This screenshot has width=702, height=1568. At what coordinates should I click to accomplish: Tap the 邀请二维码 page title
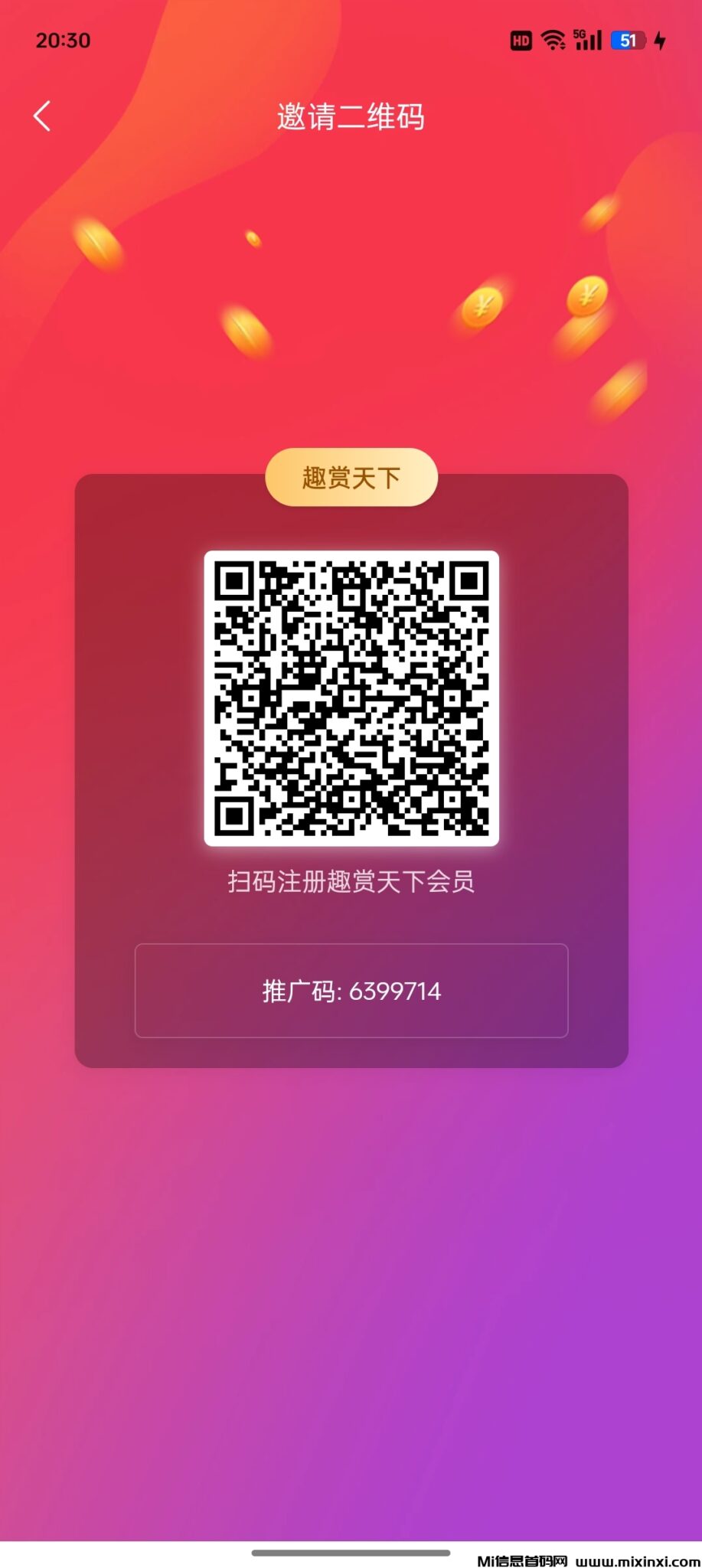[x=351, y=116]
